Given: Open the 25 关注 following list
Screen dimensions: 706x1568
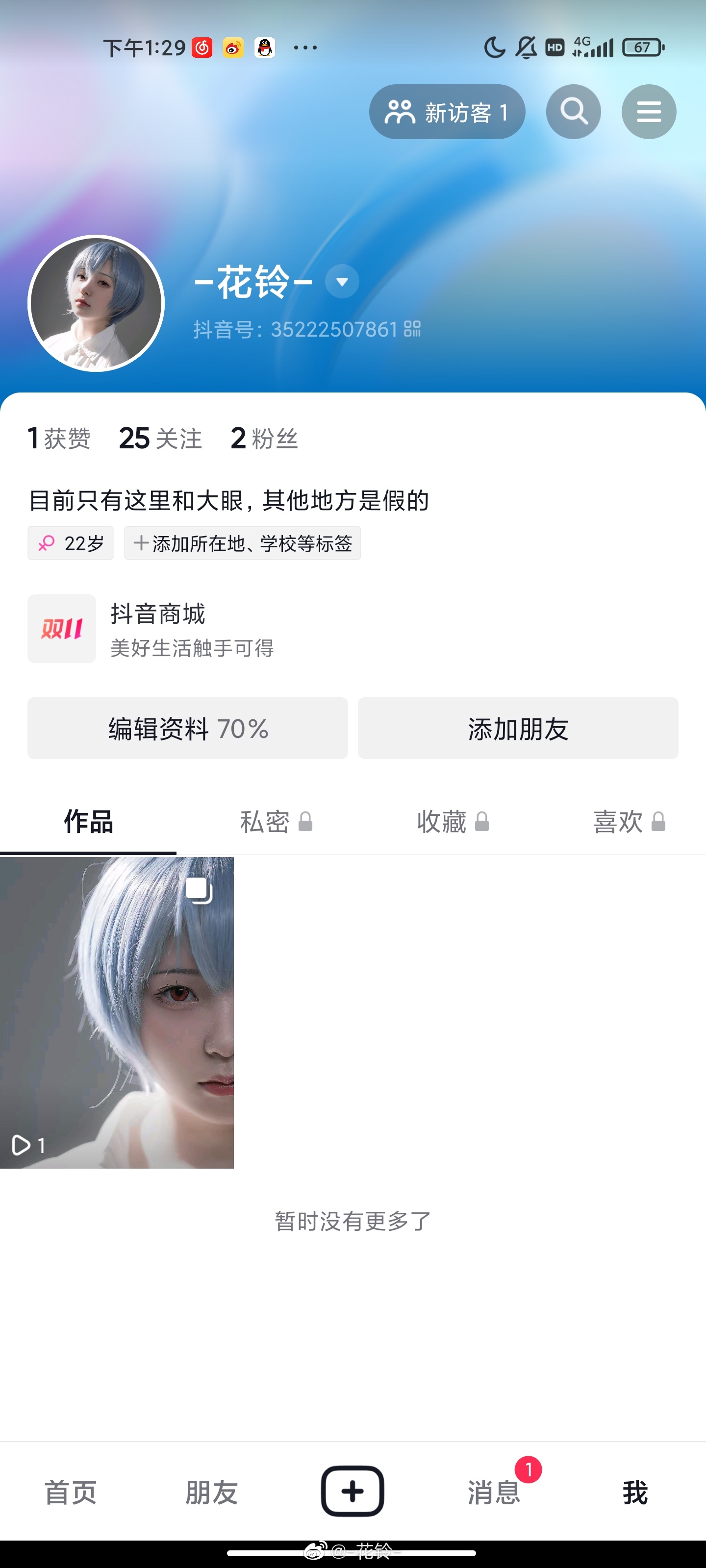Looking at the screenshot, I should (160, 438).
